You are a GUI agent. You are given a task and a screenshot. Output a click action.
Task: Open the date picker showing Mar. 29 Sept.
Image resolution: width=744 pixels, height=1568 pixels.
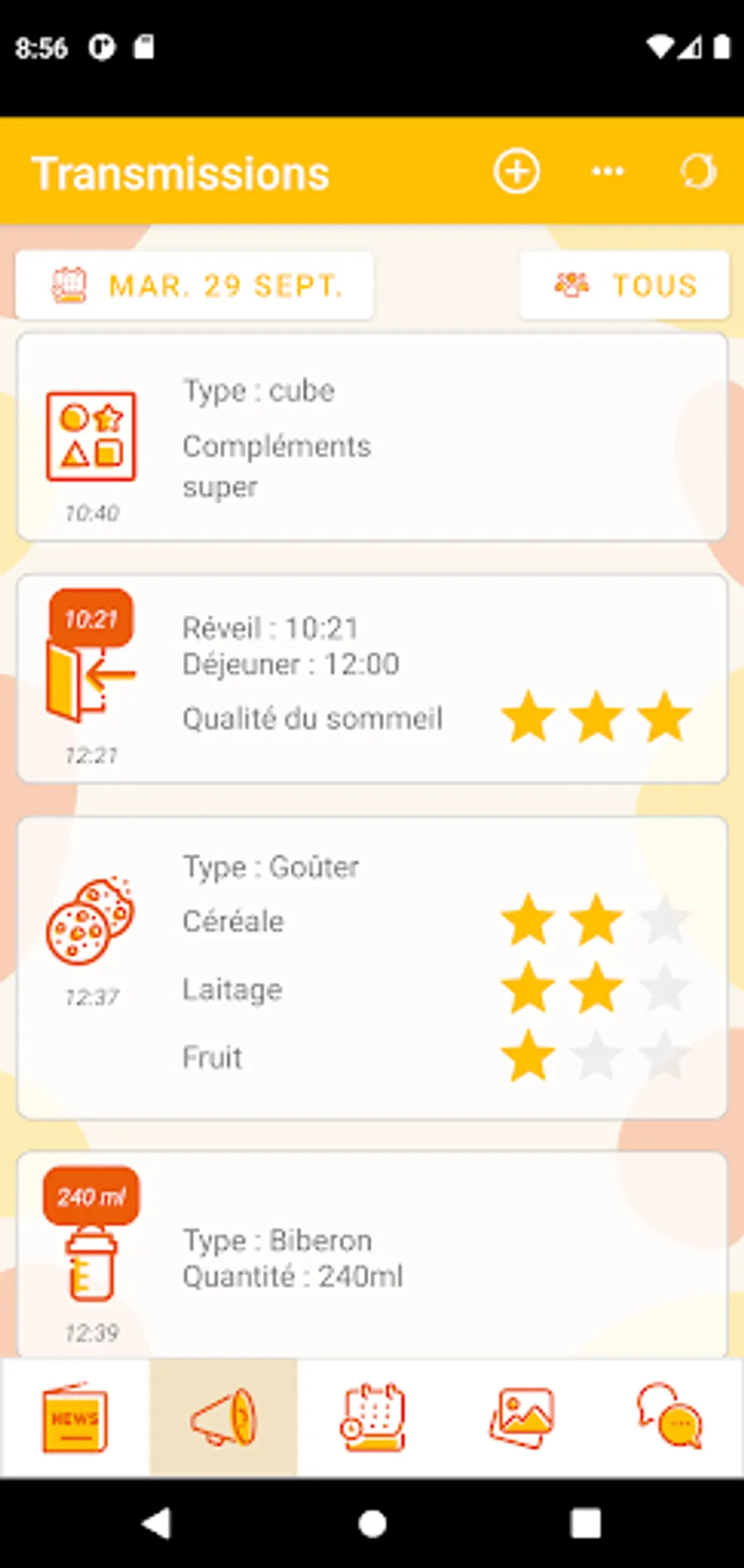[195, 286]
